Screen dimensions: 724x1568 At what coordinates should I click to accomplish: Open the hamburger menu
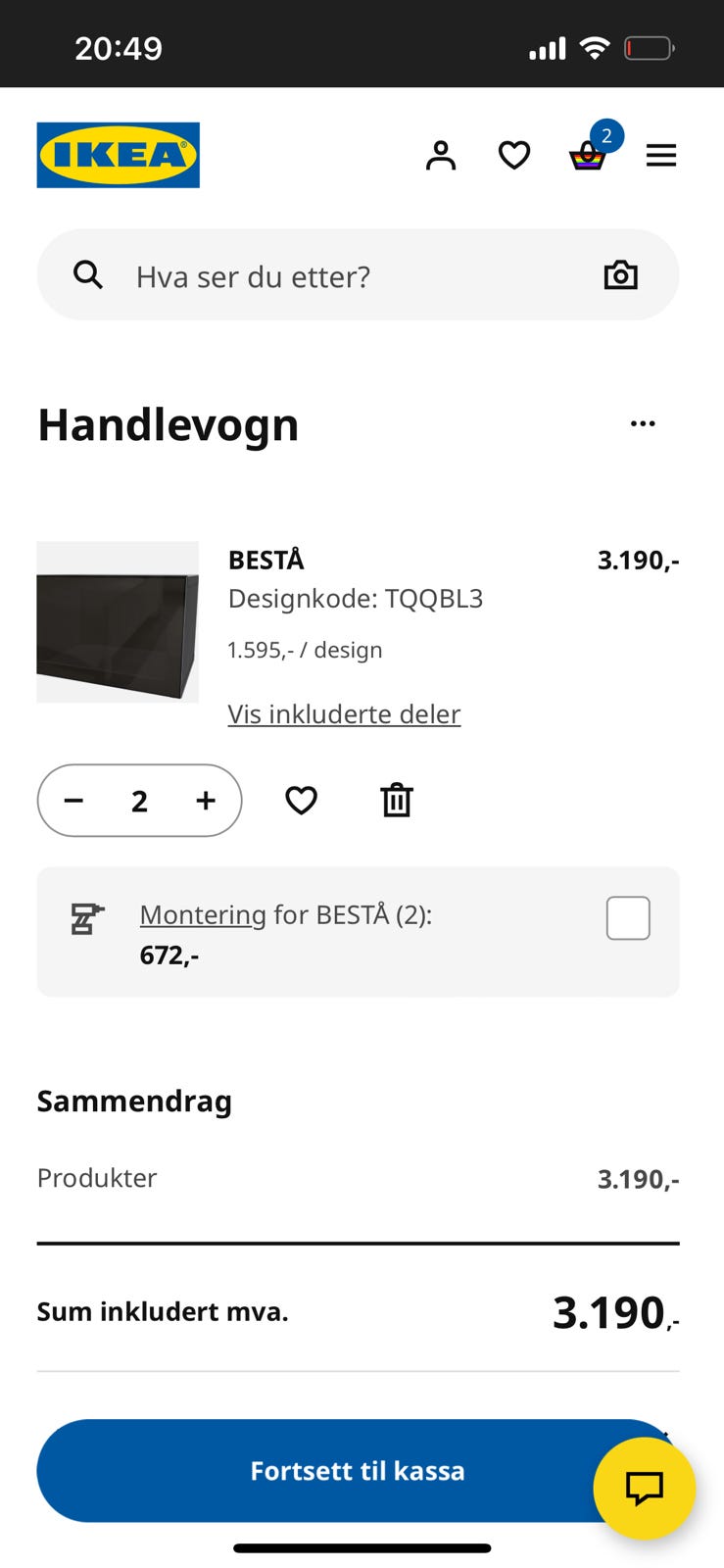tap(661, 156)
